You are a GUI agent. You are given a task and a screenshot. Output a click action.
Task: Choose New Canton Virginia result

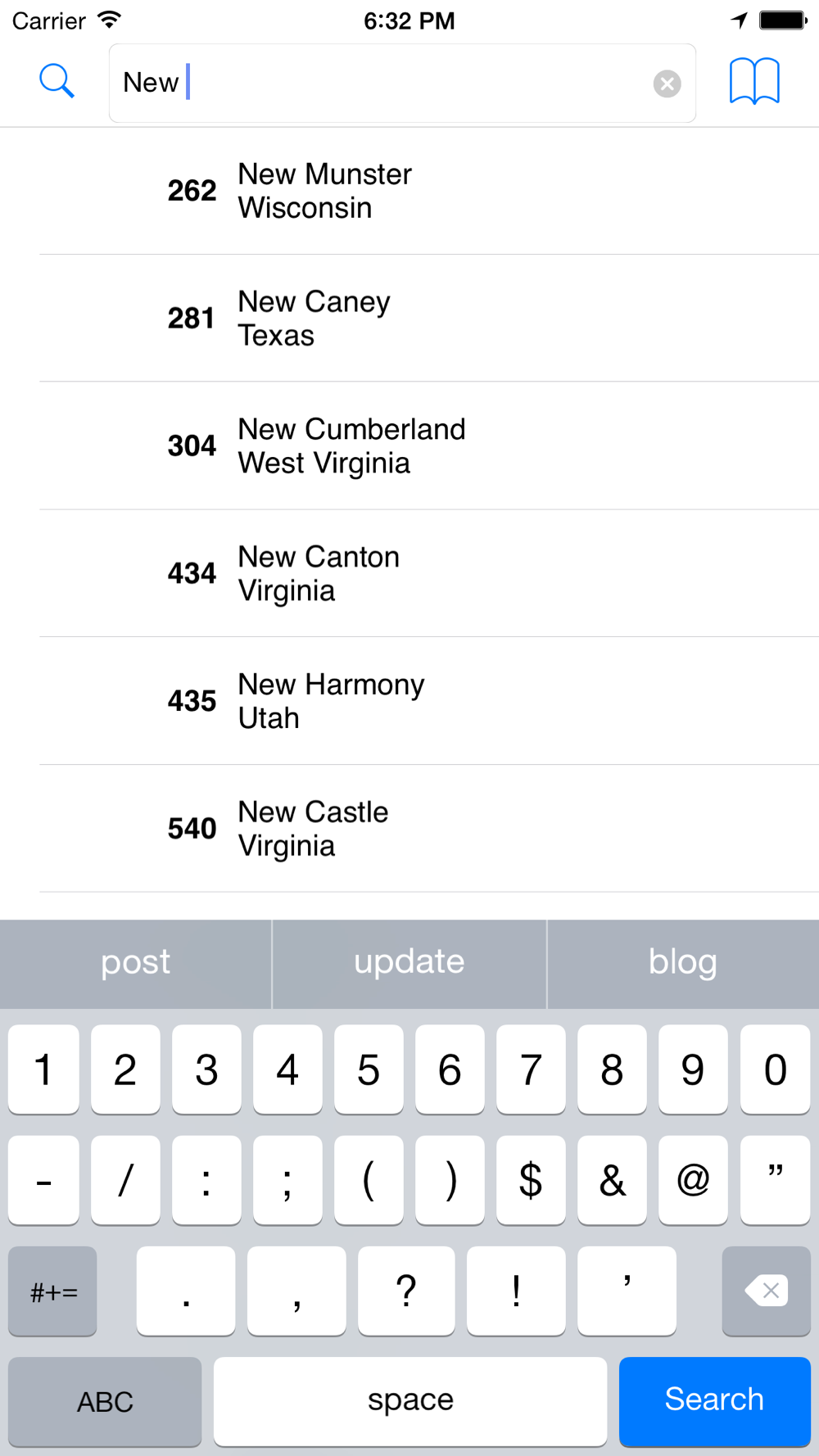point(409,574)
